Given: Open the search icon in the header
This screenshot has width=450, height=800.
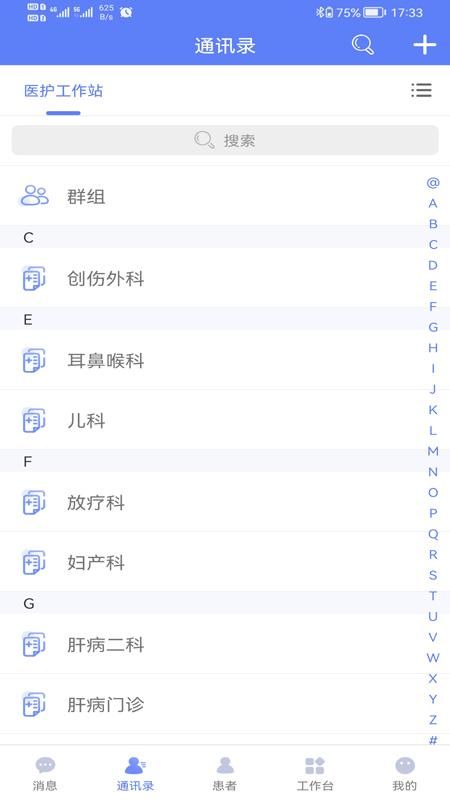Looking at the screenshot, I should pyautogui.click(x=363, y=45).
